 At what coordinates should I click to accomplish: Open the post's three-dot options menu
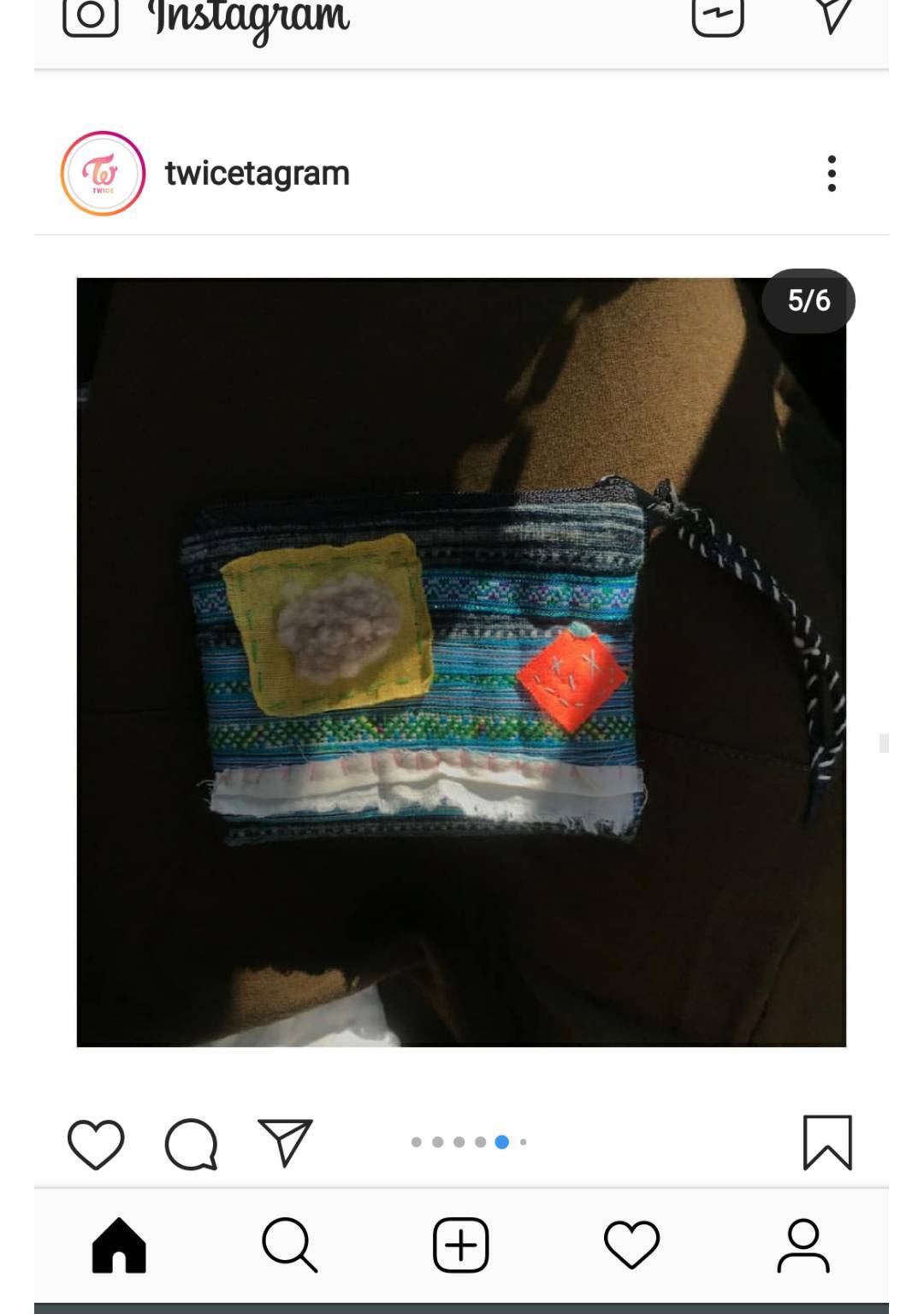[x=831, y=174]
